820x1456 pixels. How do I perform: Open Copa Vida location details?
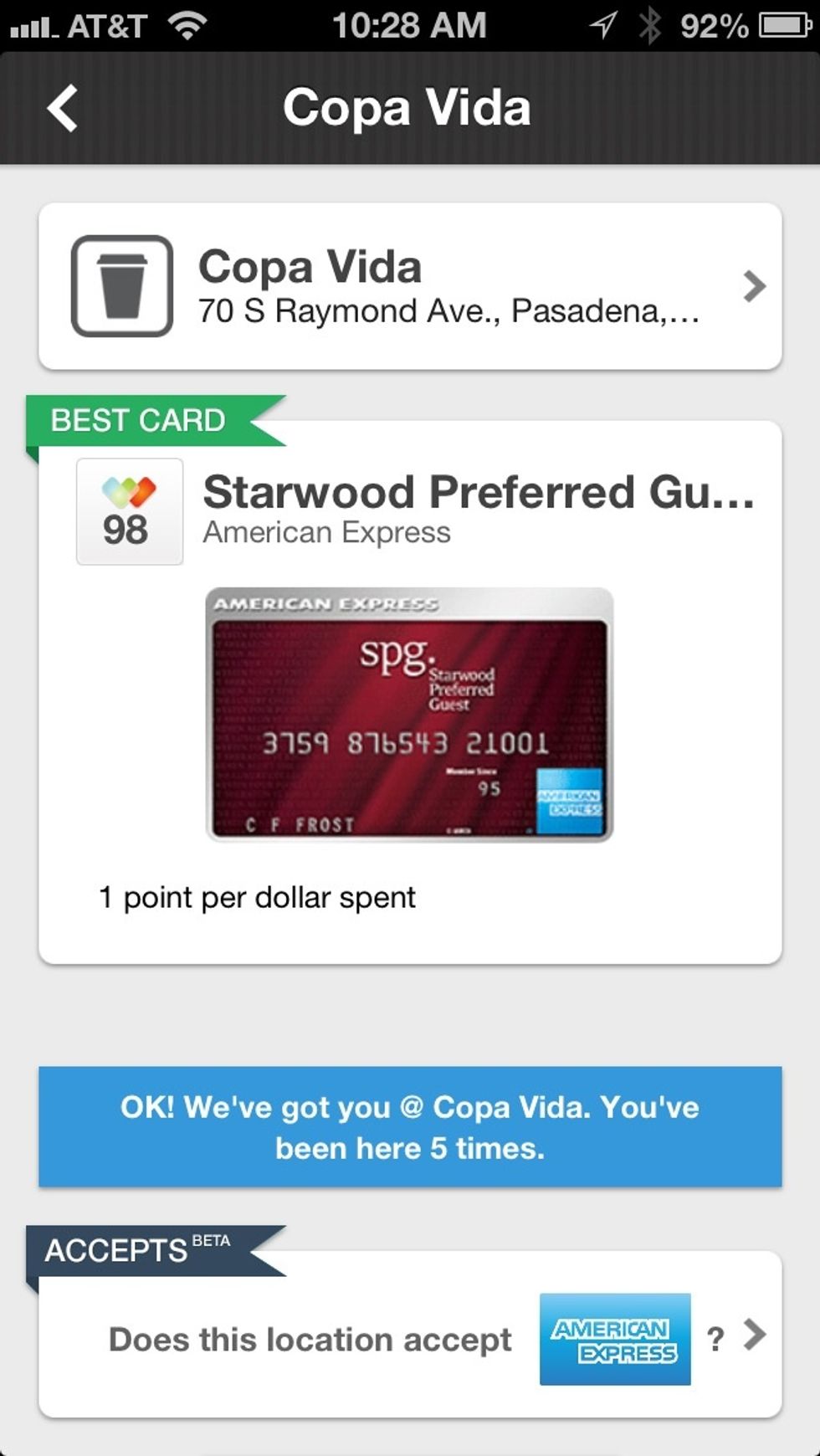tap(410, 286)
